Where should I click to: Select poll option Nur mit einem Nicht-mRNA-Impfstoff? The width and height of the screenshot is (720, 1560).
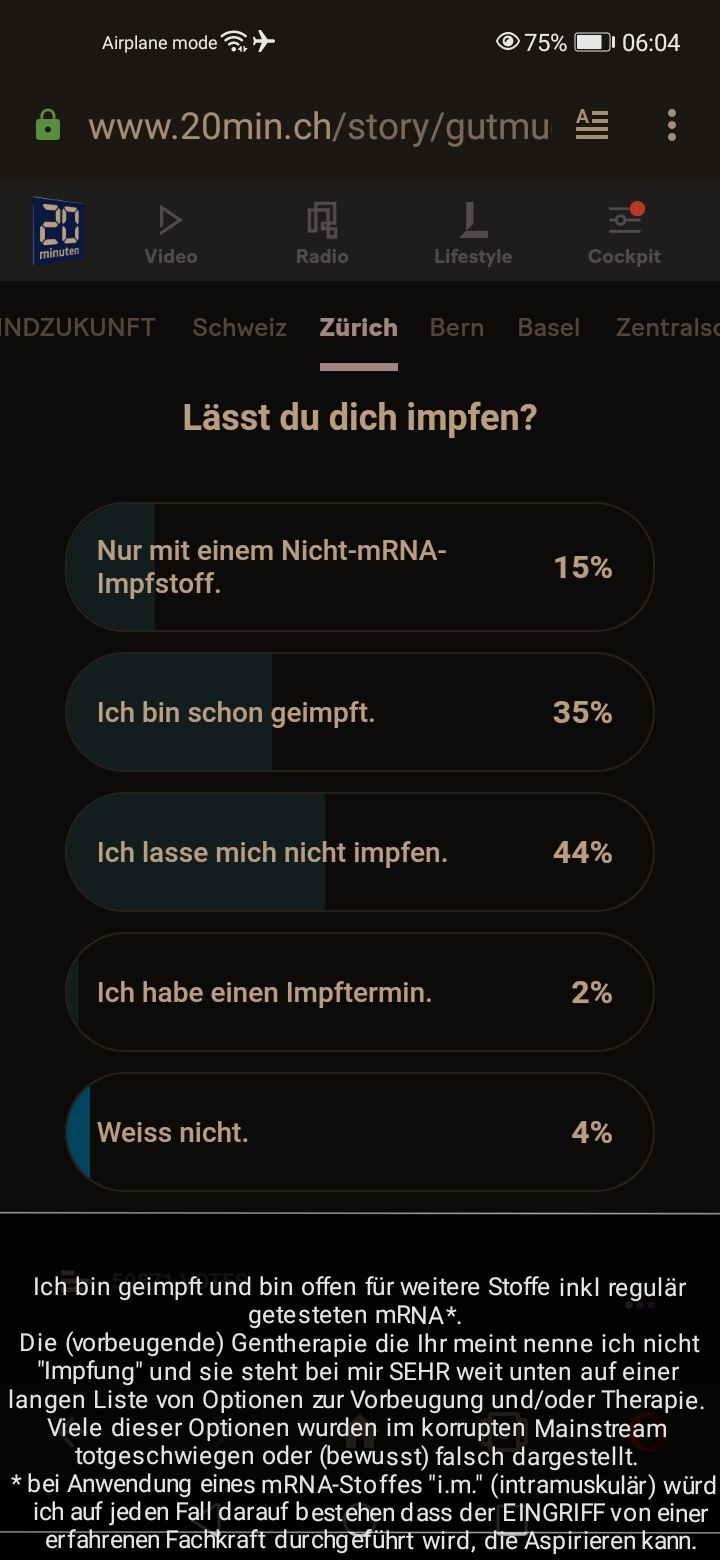click(x=360, y=567)
